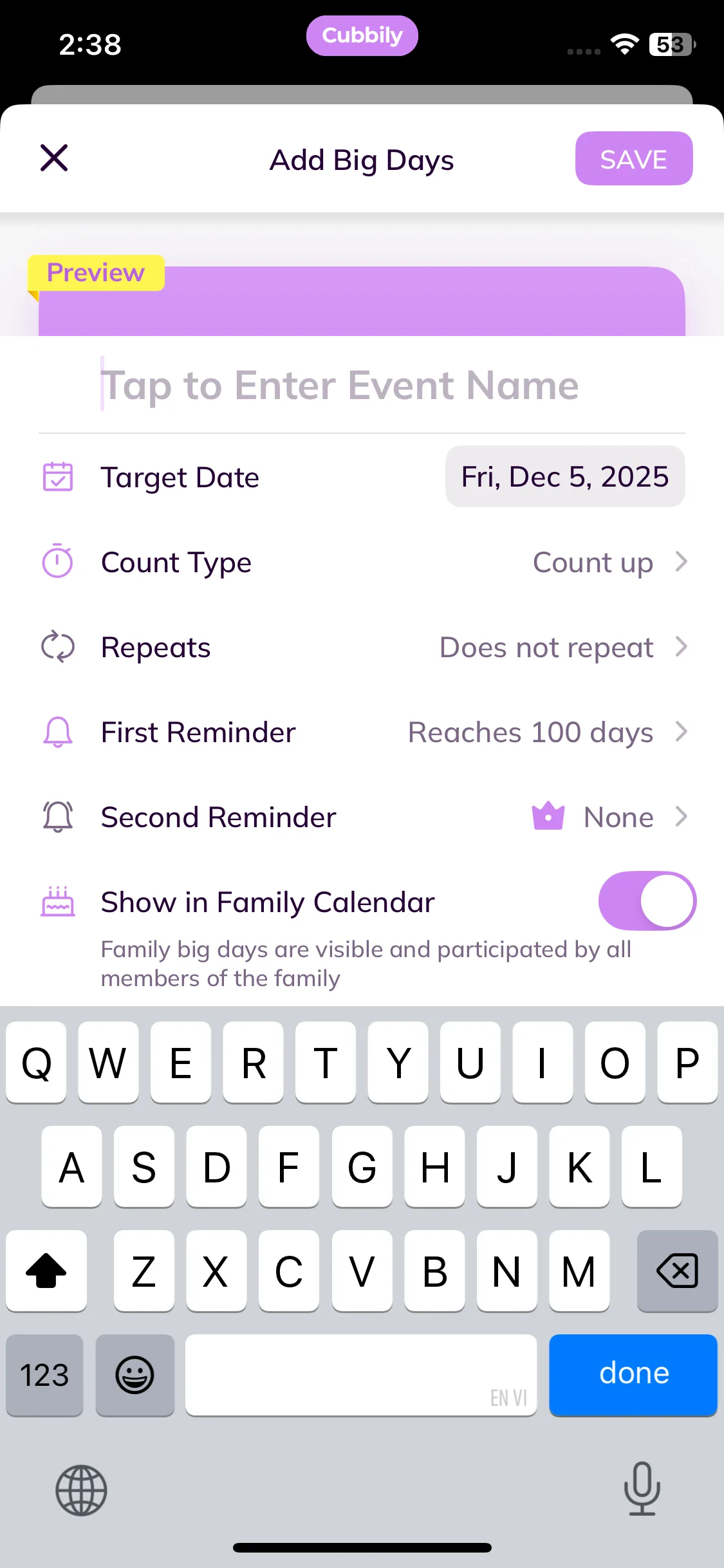
Task: Tap done on the keyboard
Action: [633, 1375]
